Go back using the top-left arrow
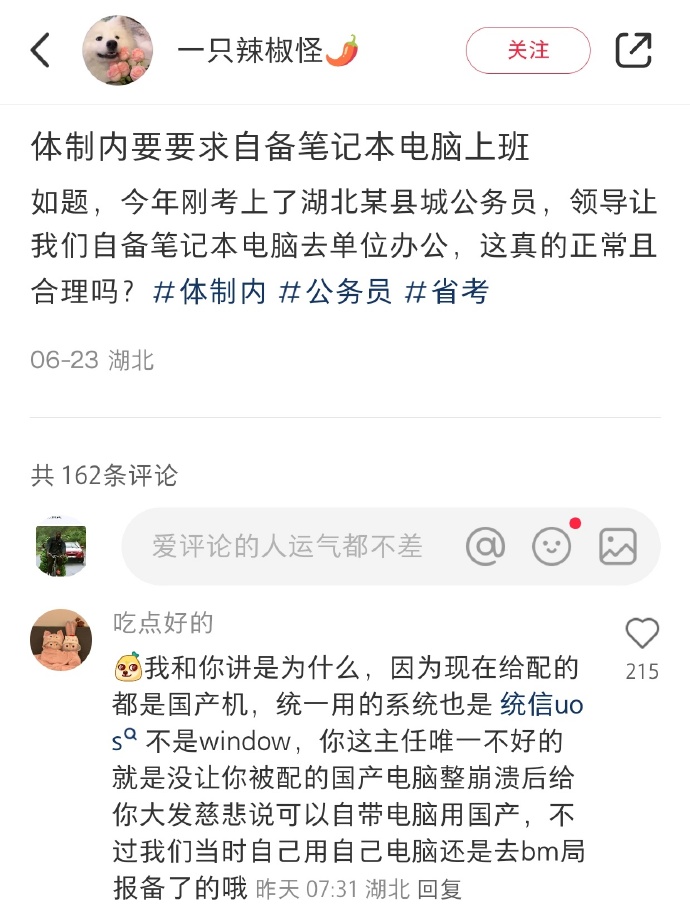Viewport: 690px width, 913px height. (40, 50)
